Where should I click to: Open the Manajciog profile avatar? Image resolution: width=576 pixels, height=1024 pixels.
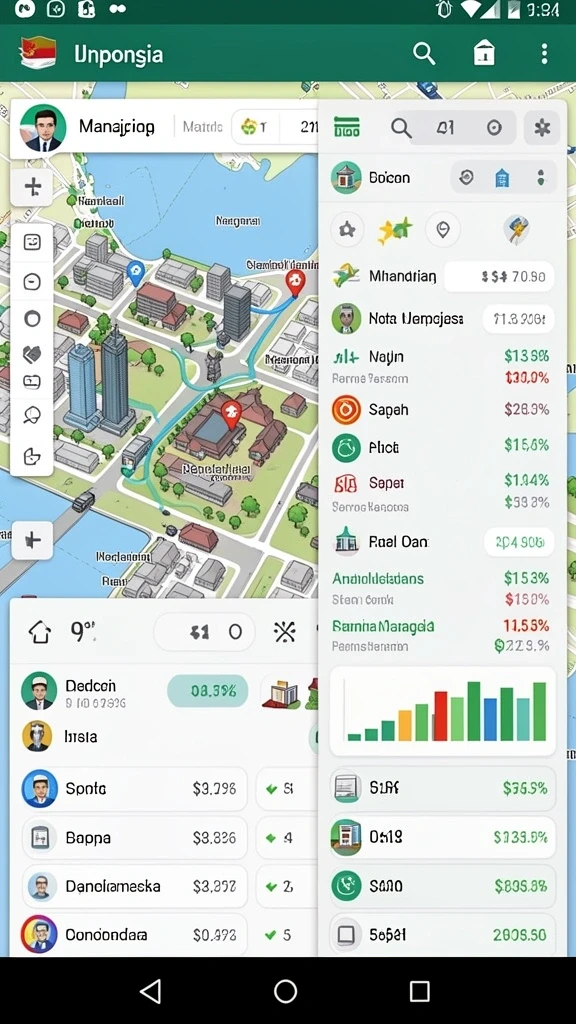(x=43, y=128)
